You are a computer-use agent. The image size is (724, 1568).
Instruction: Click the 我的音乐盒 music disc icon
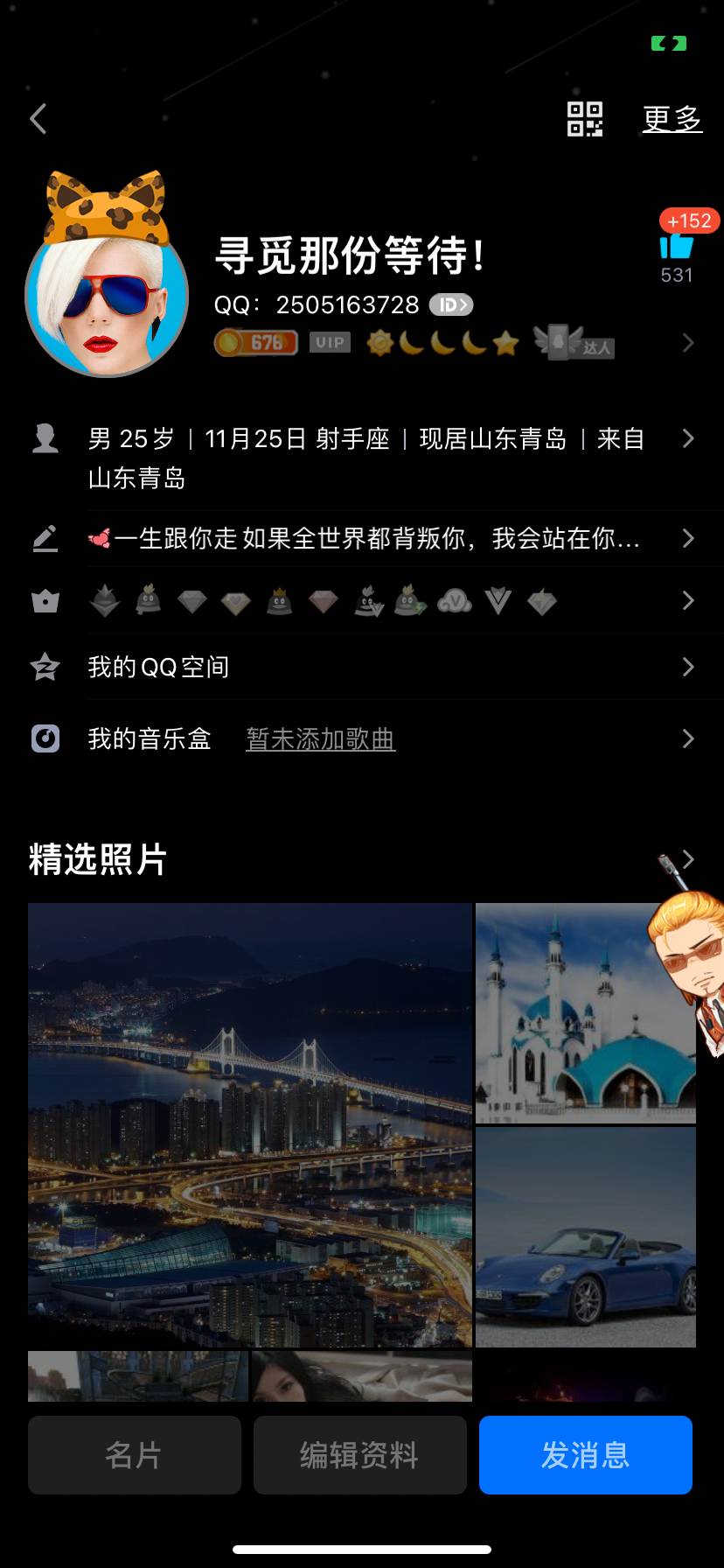coord(45,738)
